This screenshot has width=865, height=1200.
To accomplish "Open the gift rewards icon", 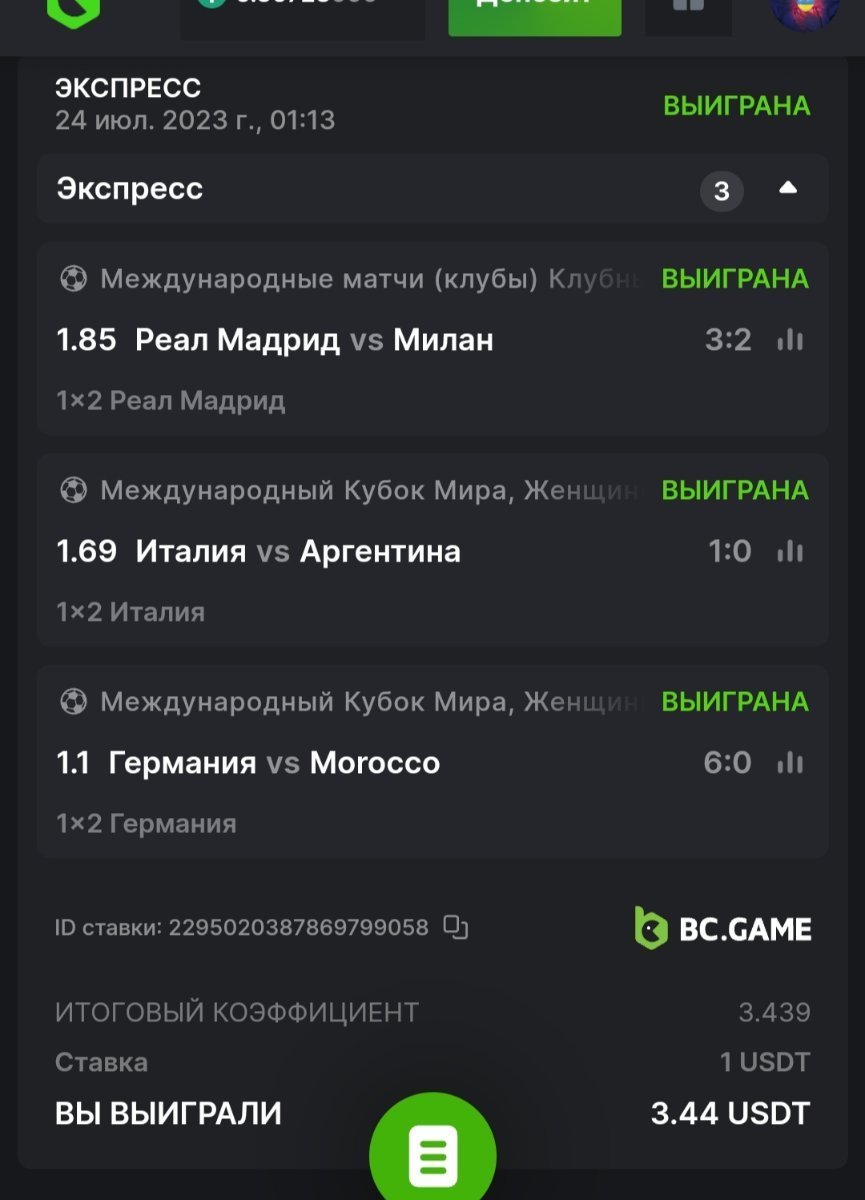I will pos(688,12).
